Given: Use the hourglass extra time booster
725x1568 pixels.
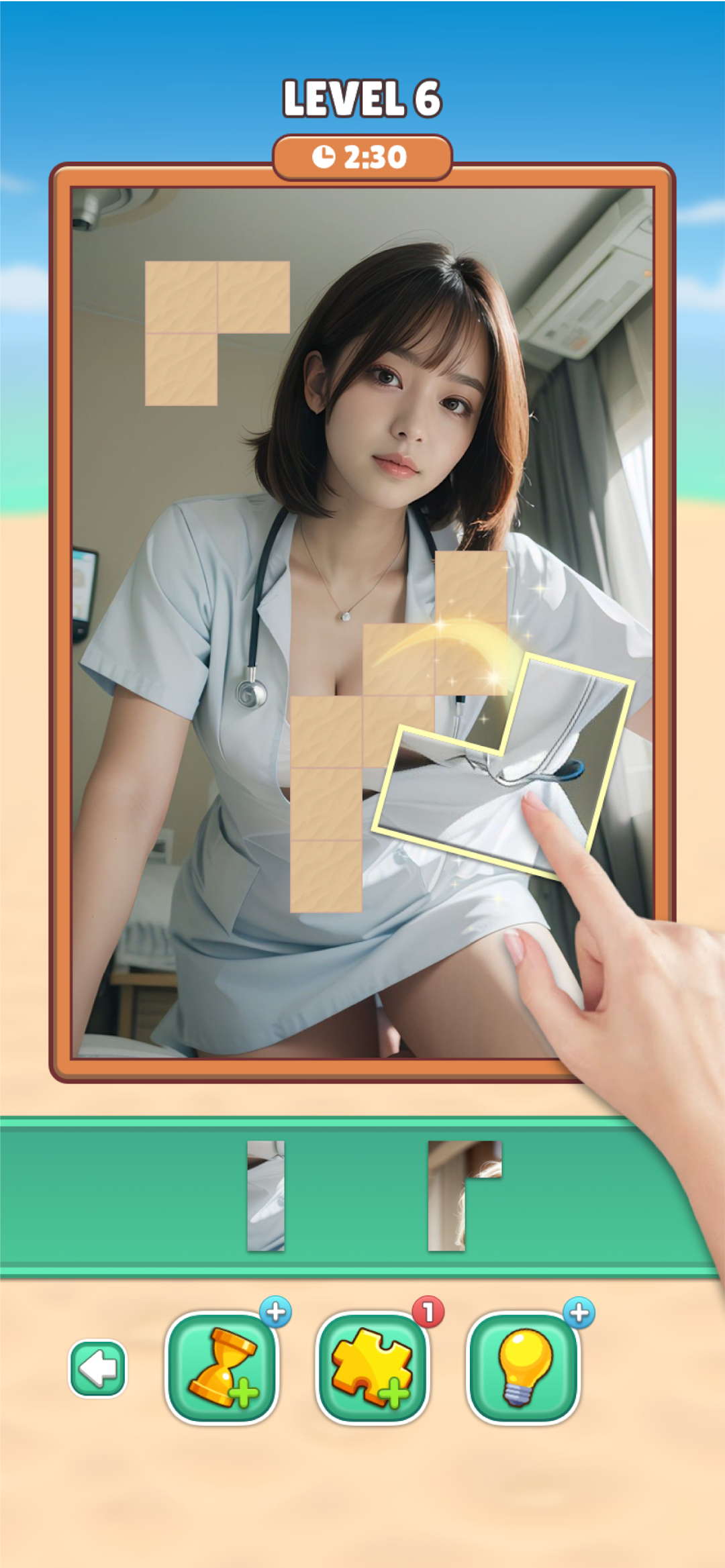Looking at the screenshot, I should (222, 1368).
